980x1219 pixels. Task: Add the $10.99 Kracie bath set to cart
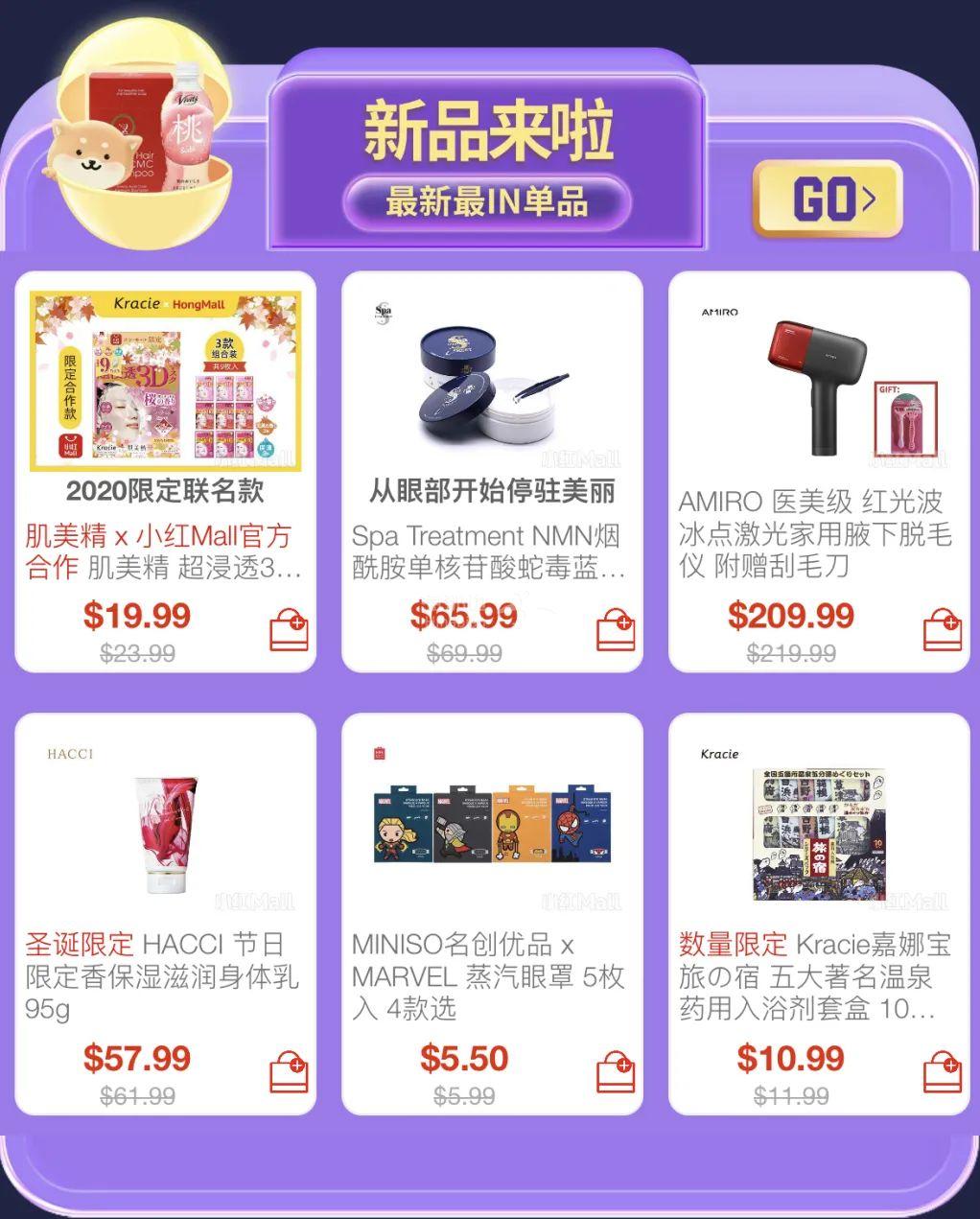pyautogui.click(x=943, y=1071)
